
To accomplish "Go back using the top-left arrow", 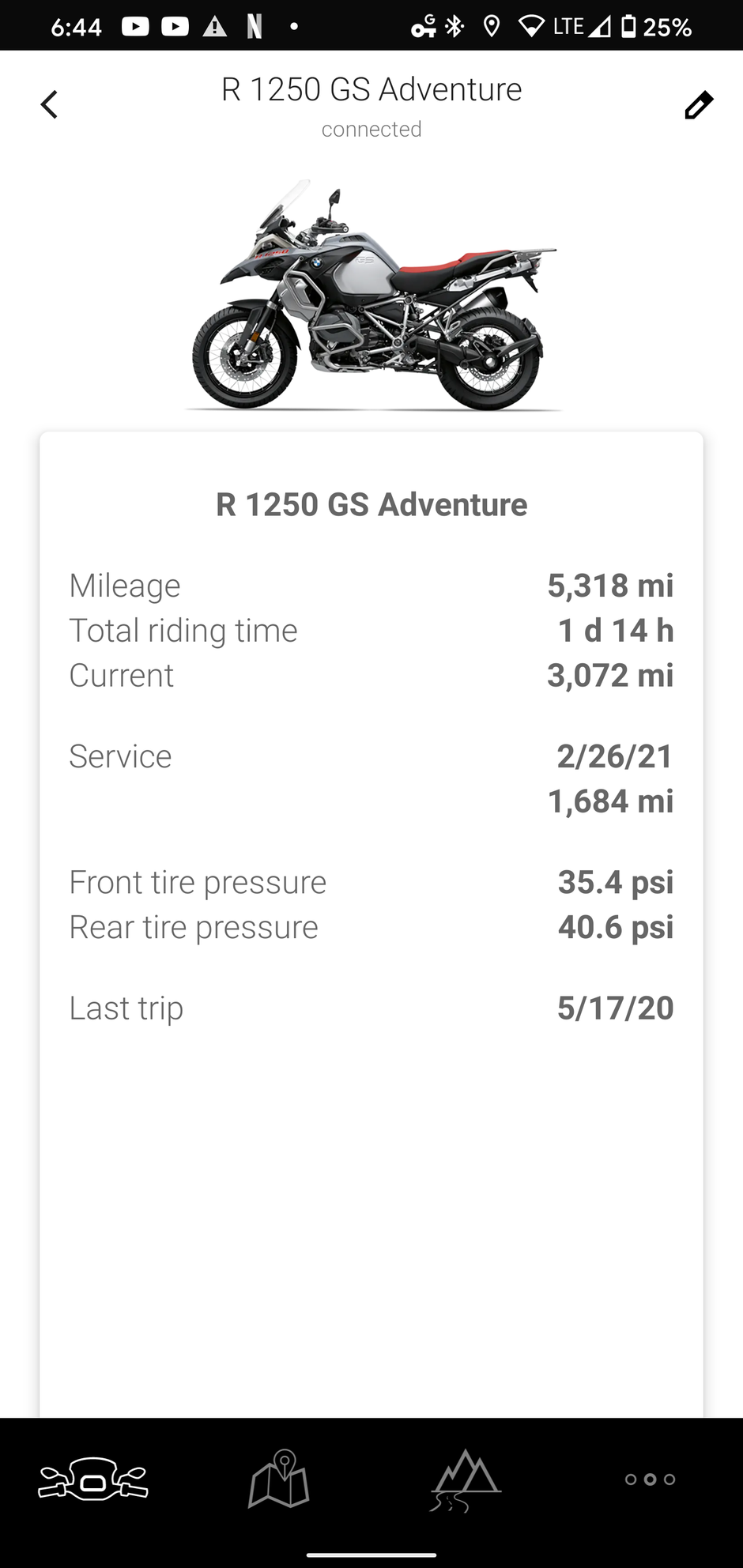I will coord(50,104).
